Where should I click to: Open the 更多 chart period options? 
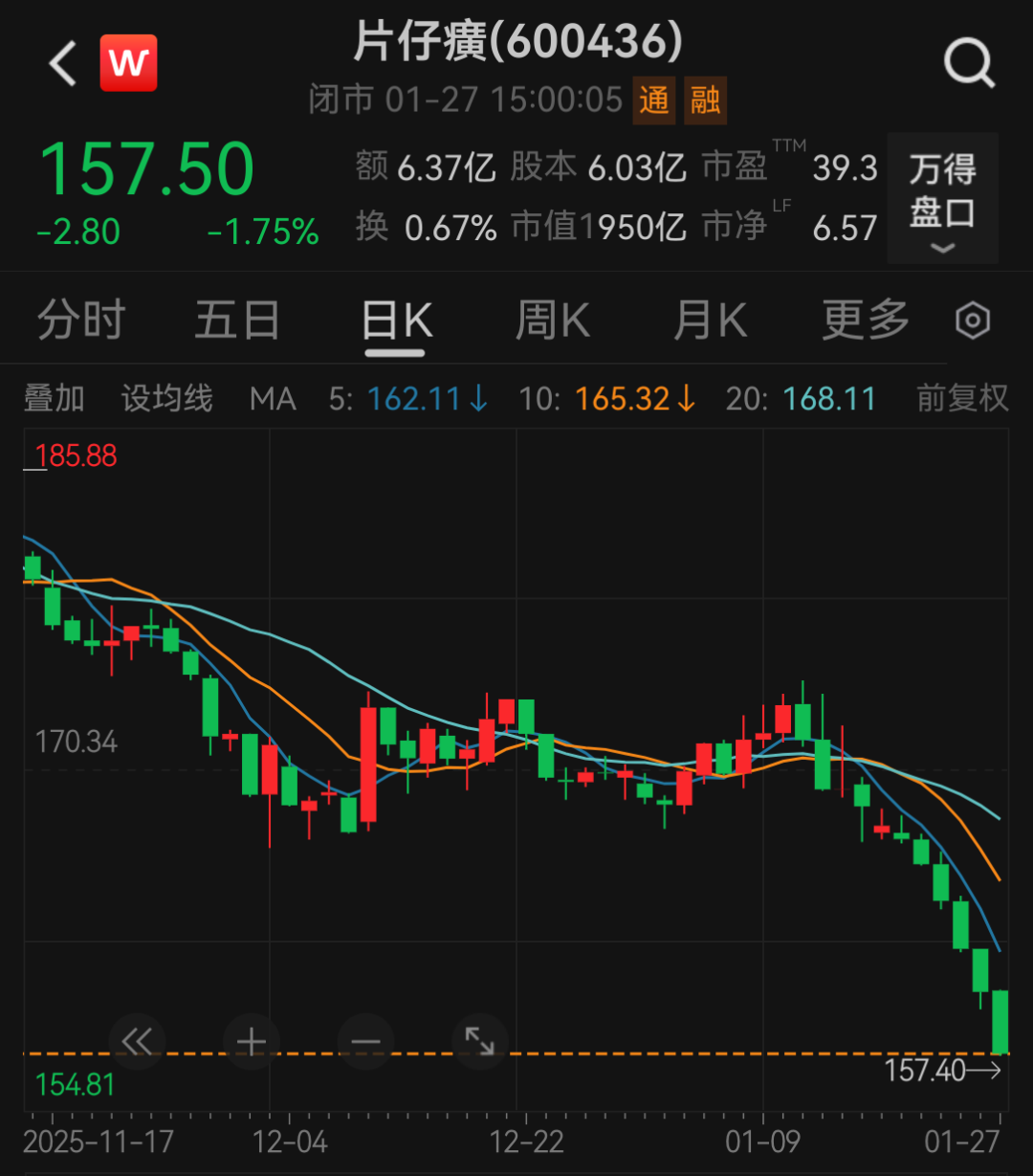866,320
